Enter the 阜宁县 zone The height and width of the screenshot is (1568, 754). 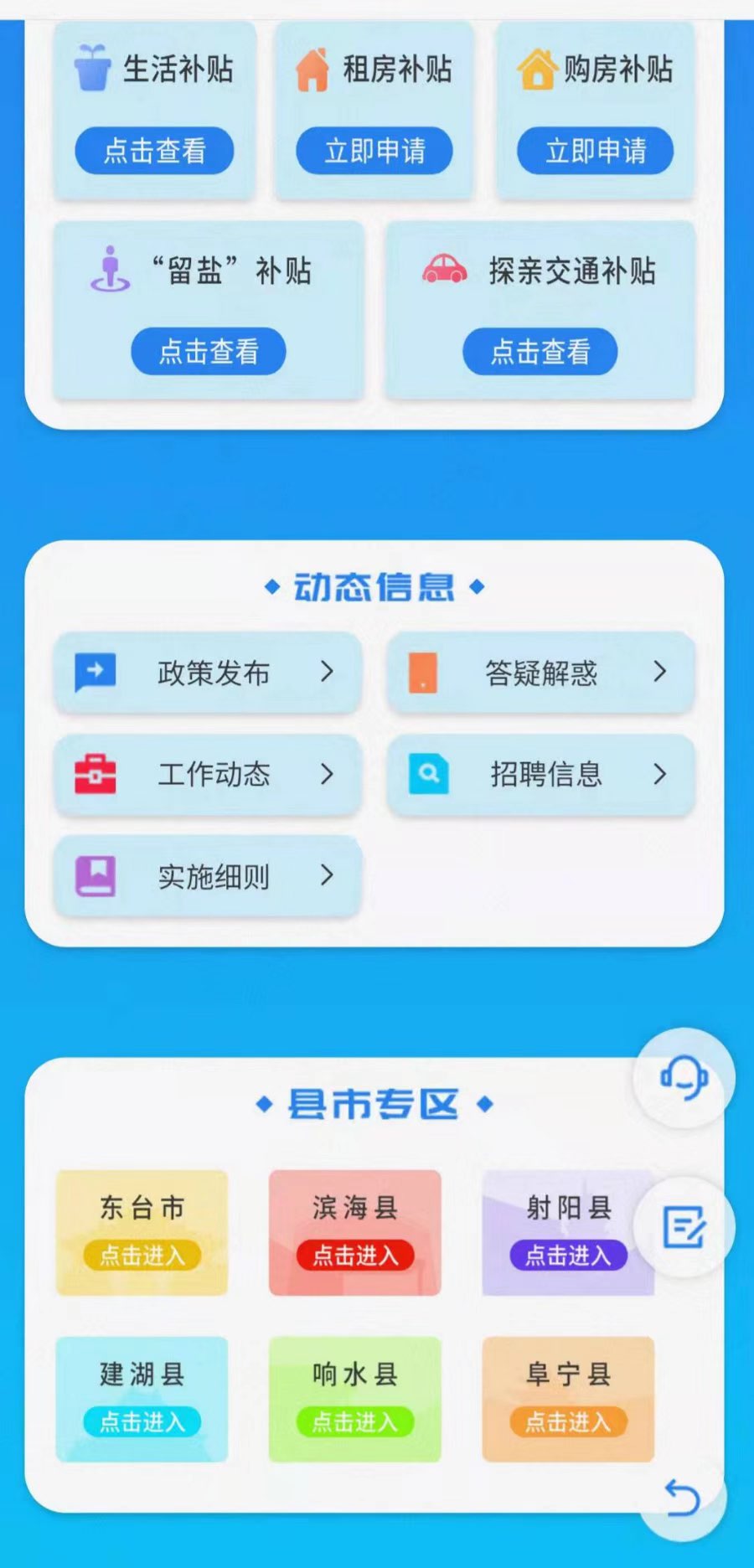(x=568, y=1421)
